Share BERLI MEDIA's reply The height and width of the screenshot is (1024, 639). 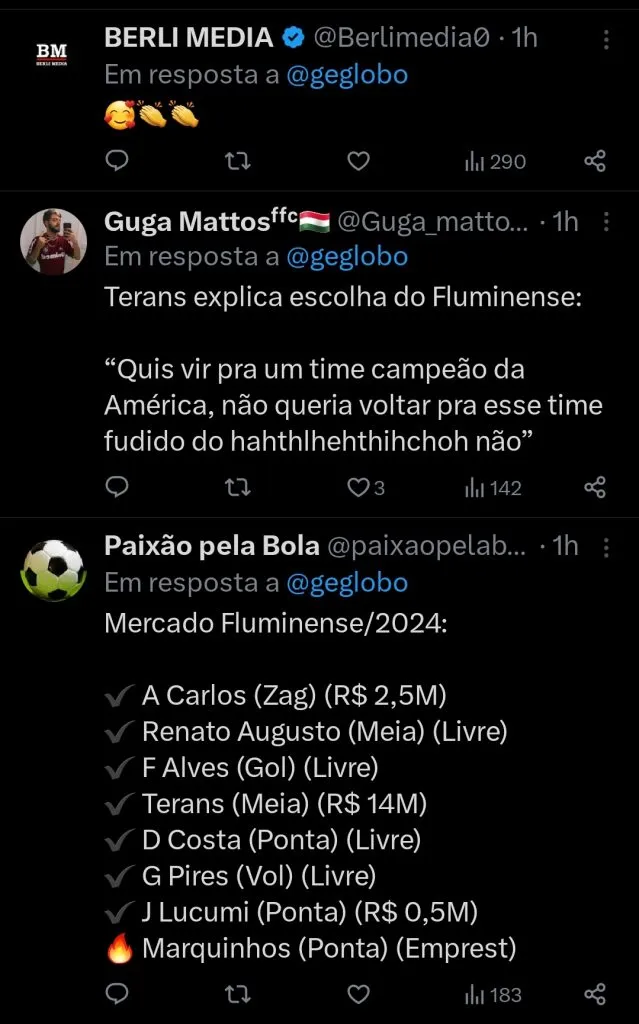(x=595, y=161)
